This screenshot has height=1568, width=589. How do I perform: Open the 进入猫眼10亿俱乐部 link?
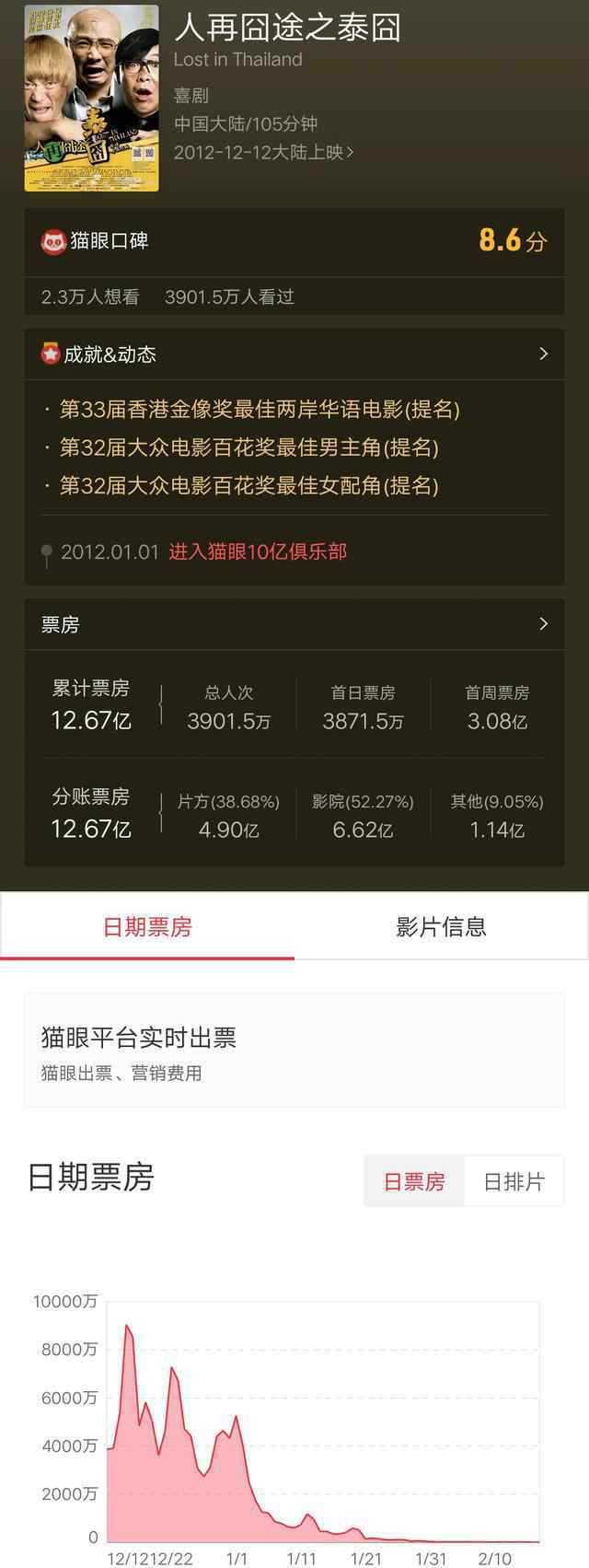click(x=258, y=552)
